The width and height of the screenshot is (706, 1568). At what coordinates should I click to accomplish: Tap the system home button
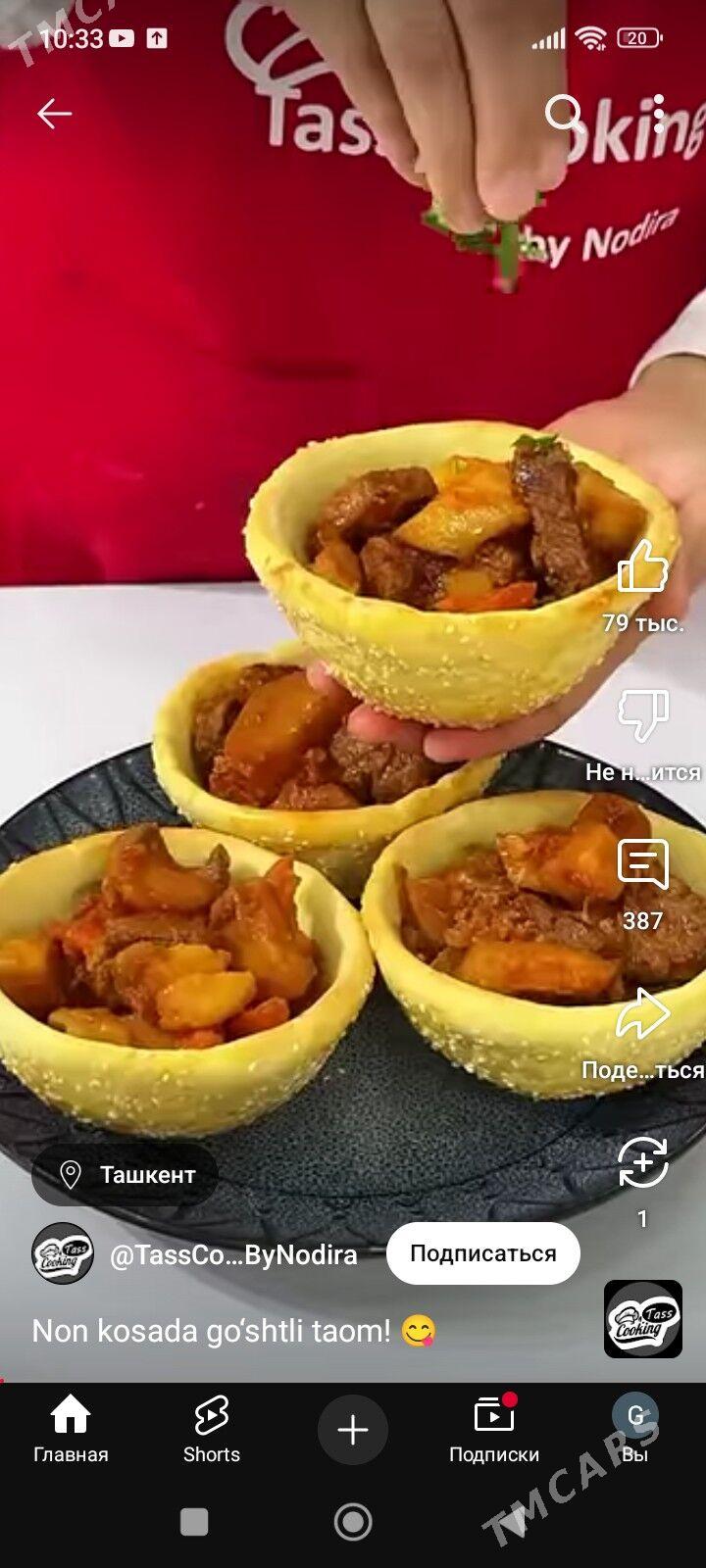point(353,1522)
